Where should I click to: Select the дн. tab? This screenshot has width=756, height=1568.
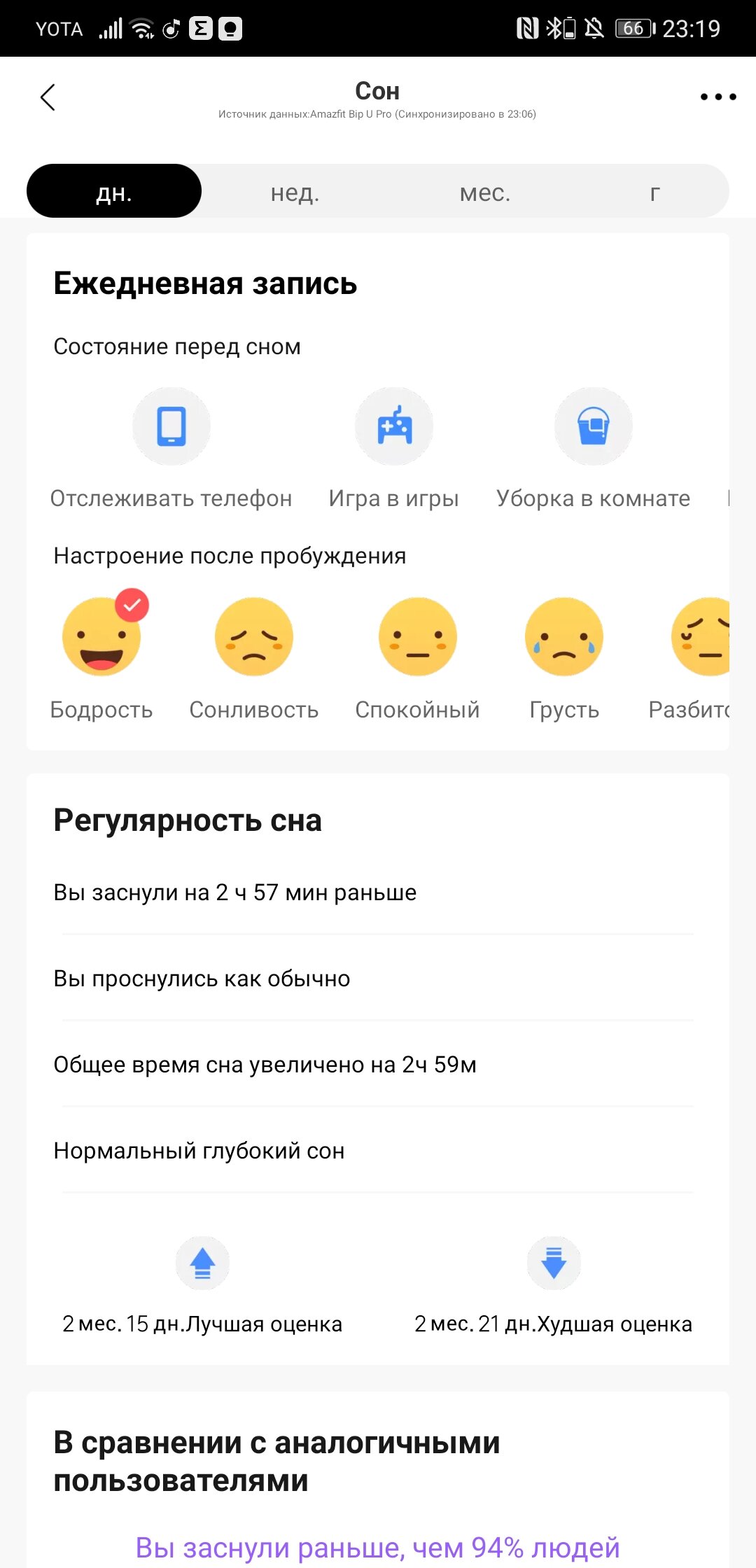click(x=114, y=192)
